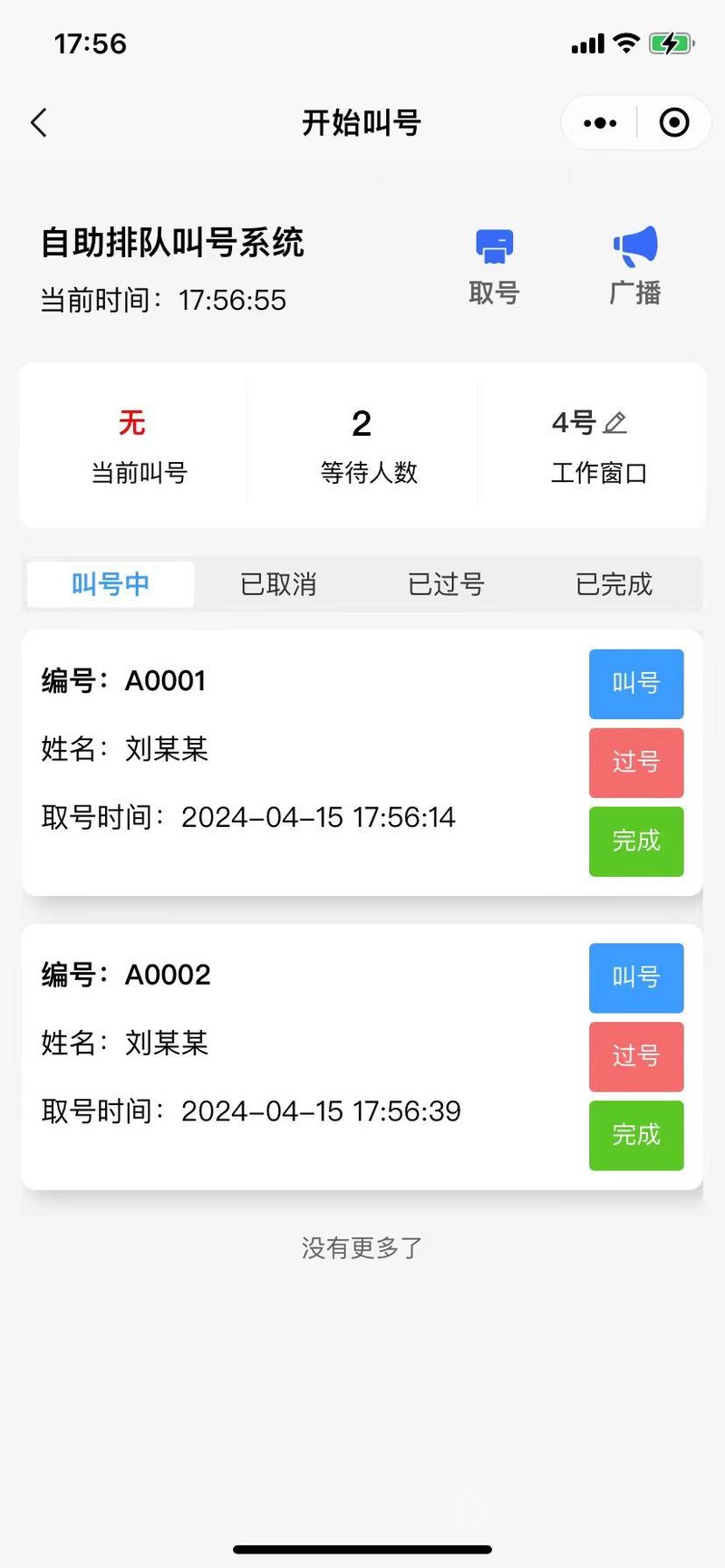Open the mini program more options menu
This screenshot has width=725, height=1568.
tap(600, 123)
